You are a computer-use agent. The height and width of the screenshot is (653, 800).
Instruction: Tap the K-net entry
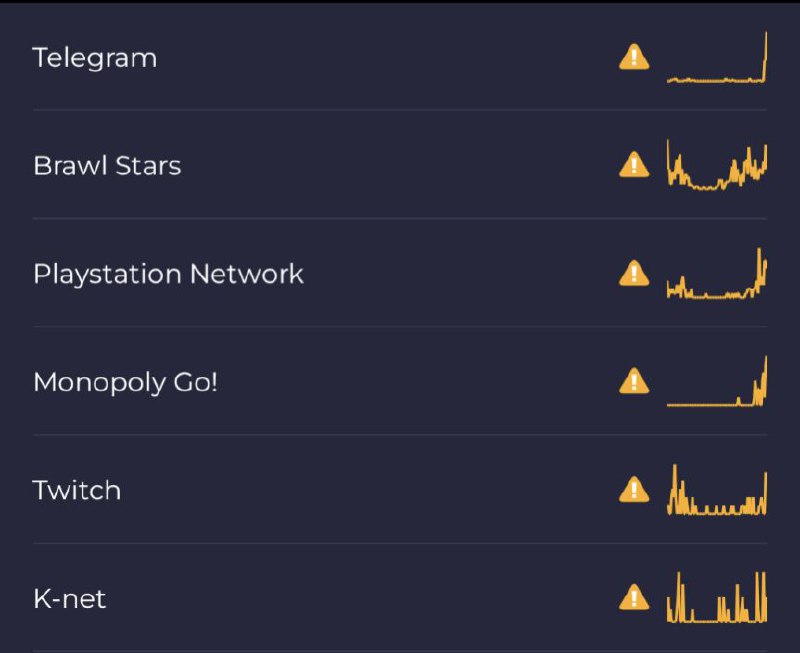point(69,599)
